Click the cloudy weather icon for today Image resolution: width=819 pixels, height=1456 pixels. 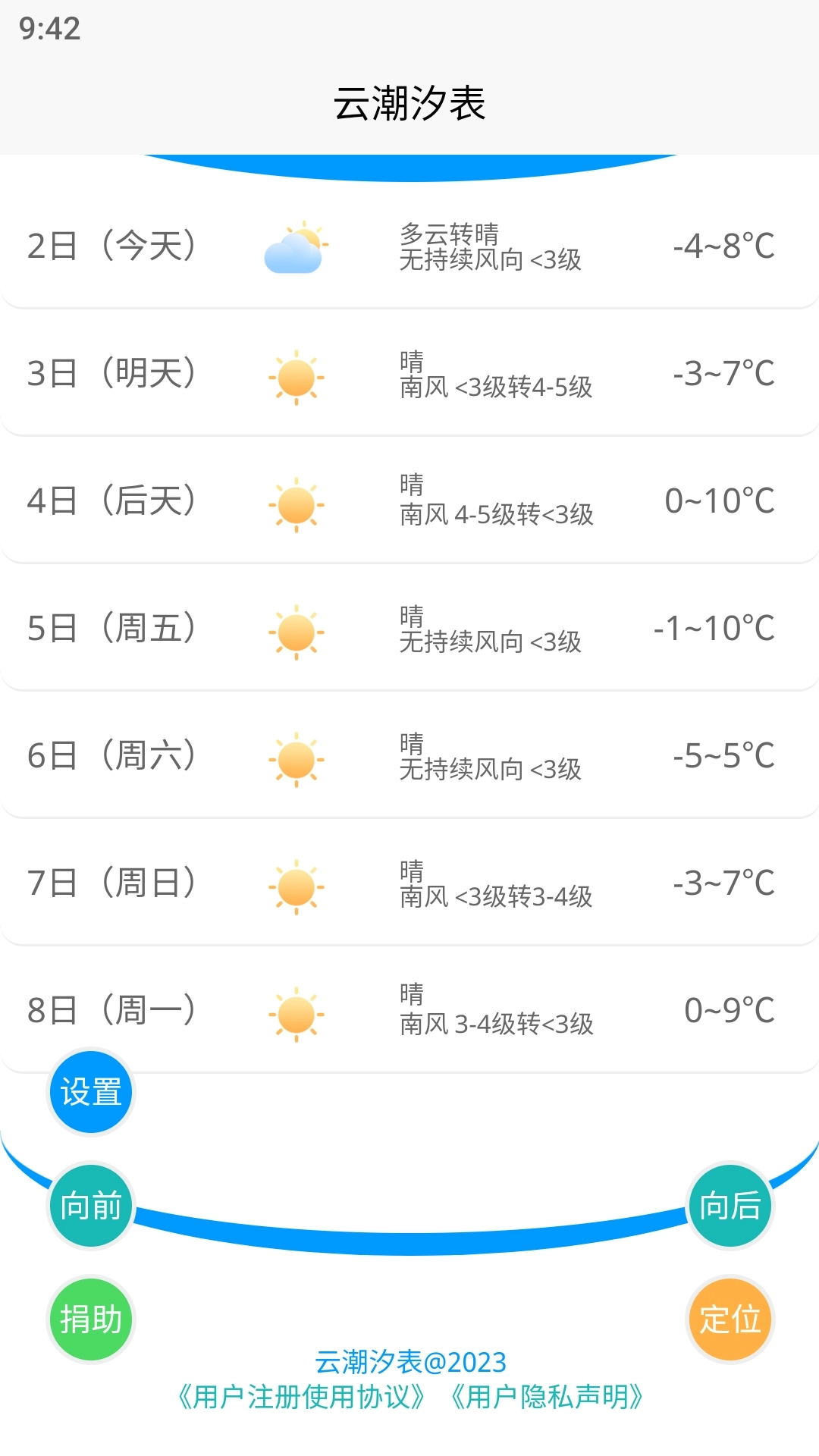click(x=296, y=249)
